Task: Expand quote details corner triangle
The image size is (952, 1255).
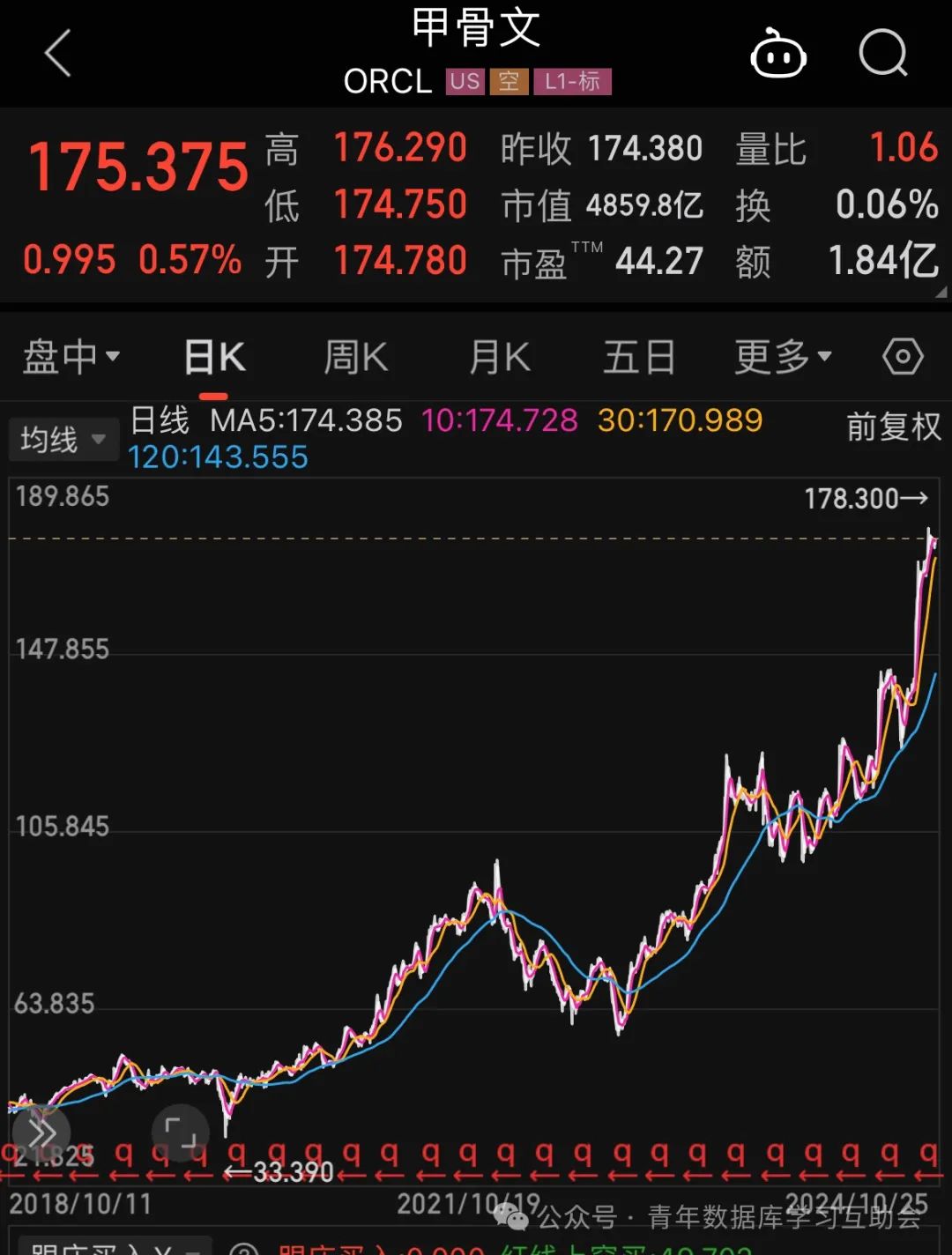Action: pos(941,293)
